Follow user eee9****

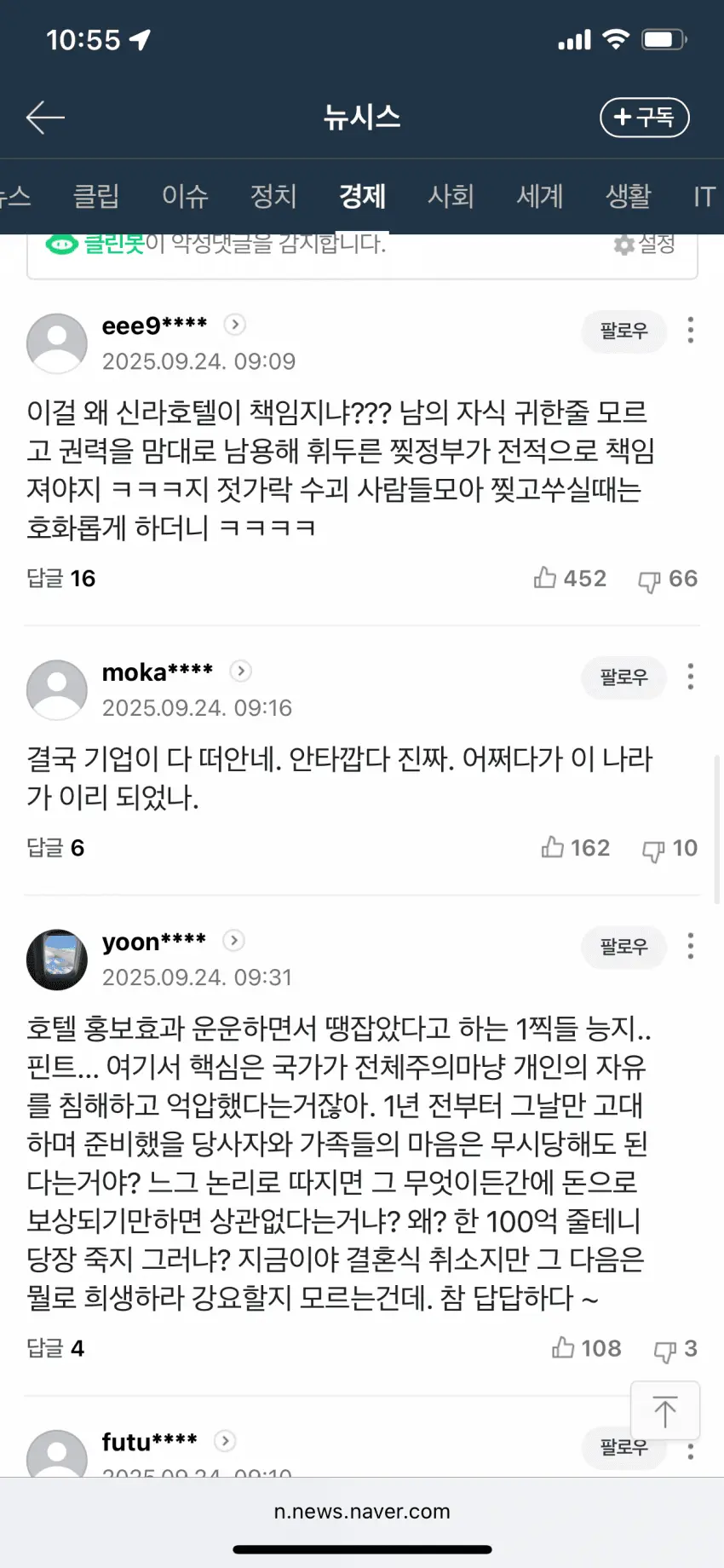point(623,331)
